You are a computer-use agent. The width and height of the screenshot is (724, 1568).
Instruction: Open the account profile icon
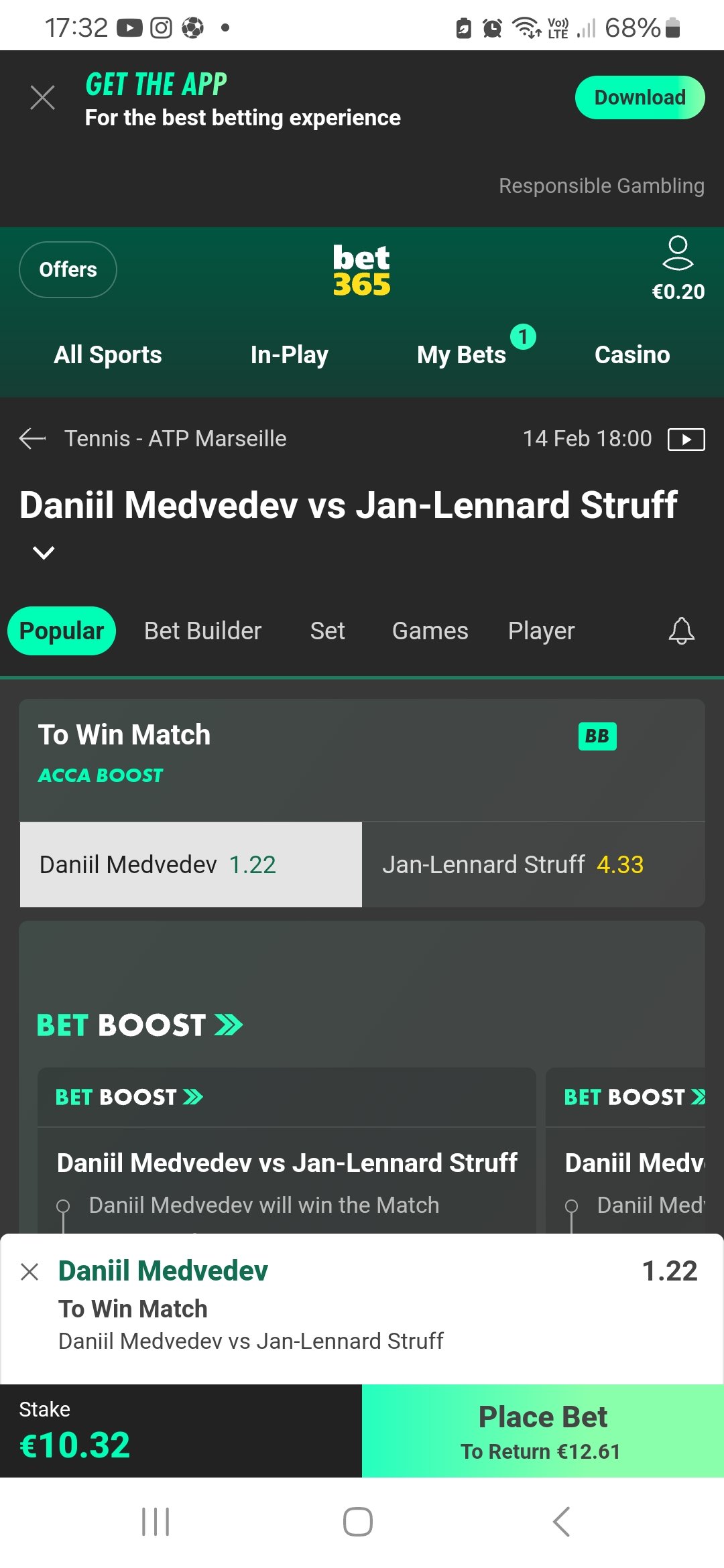point(678,253)
